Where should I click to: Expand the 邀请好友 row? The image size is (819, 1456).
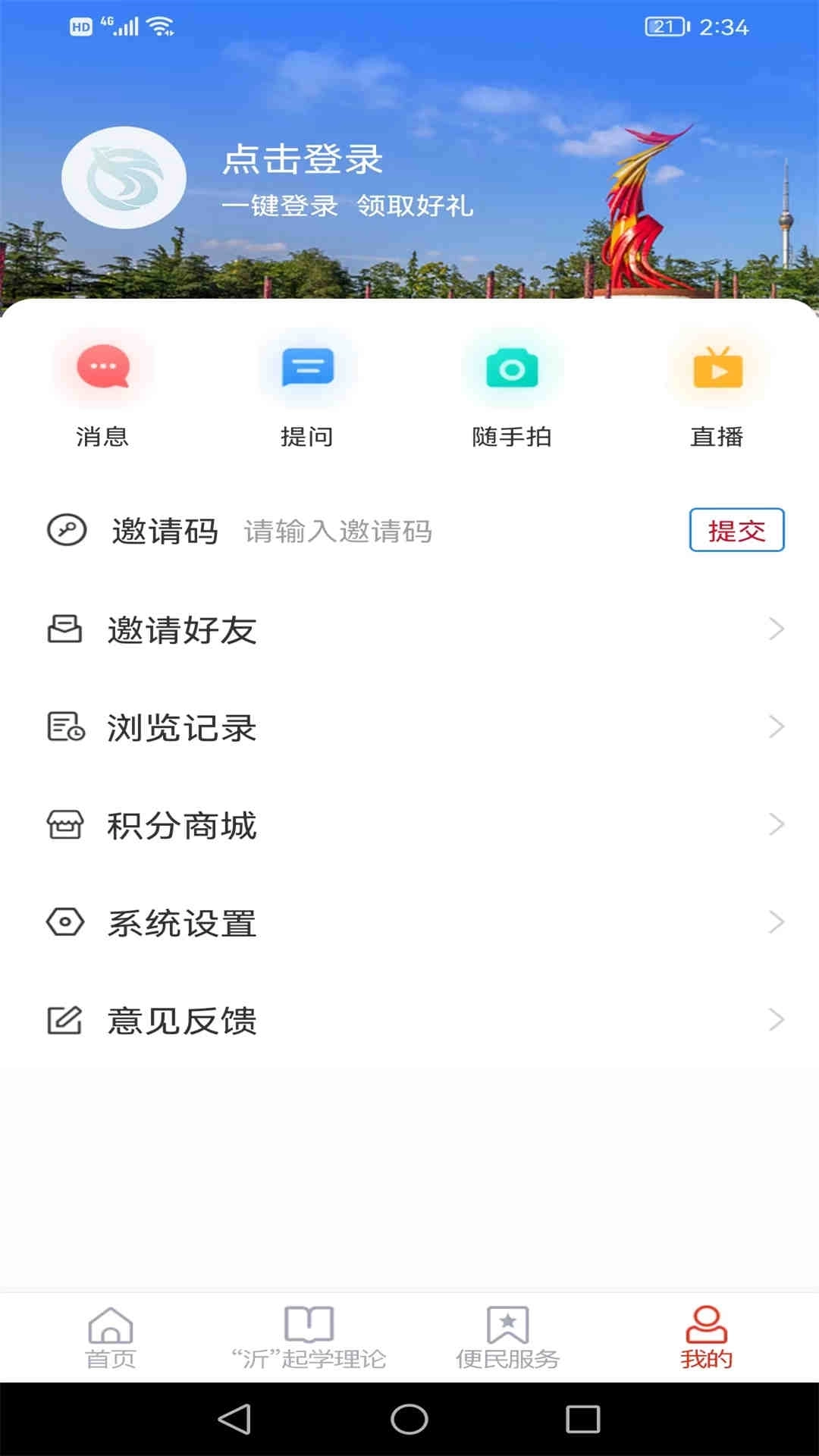775,628
